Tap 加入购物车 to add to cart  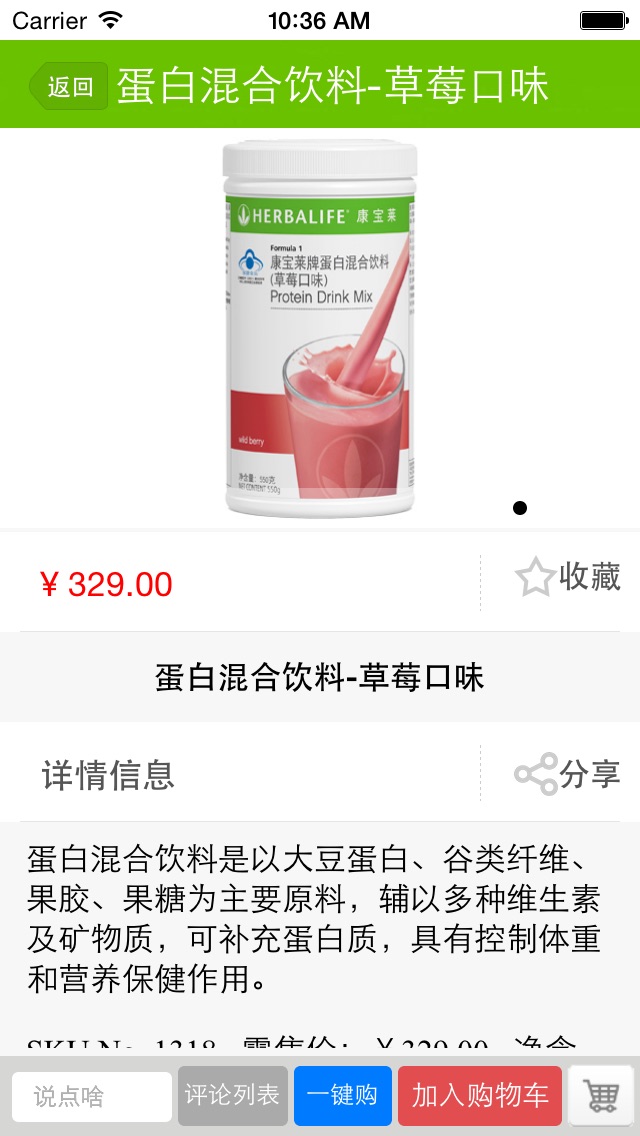(x=480, y=1096)
